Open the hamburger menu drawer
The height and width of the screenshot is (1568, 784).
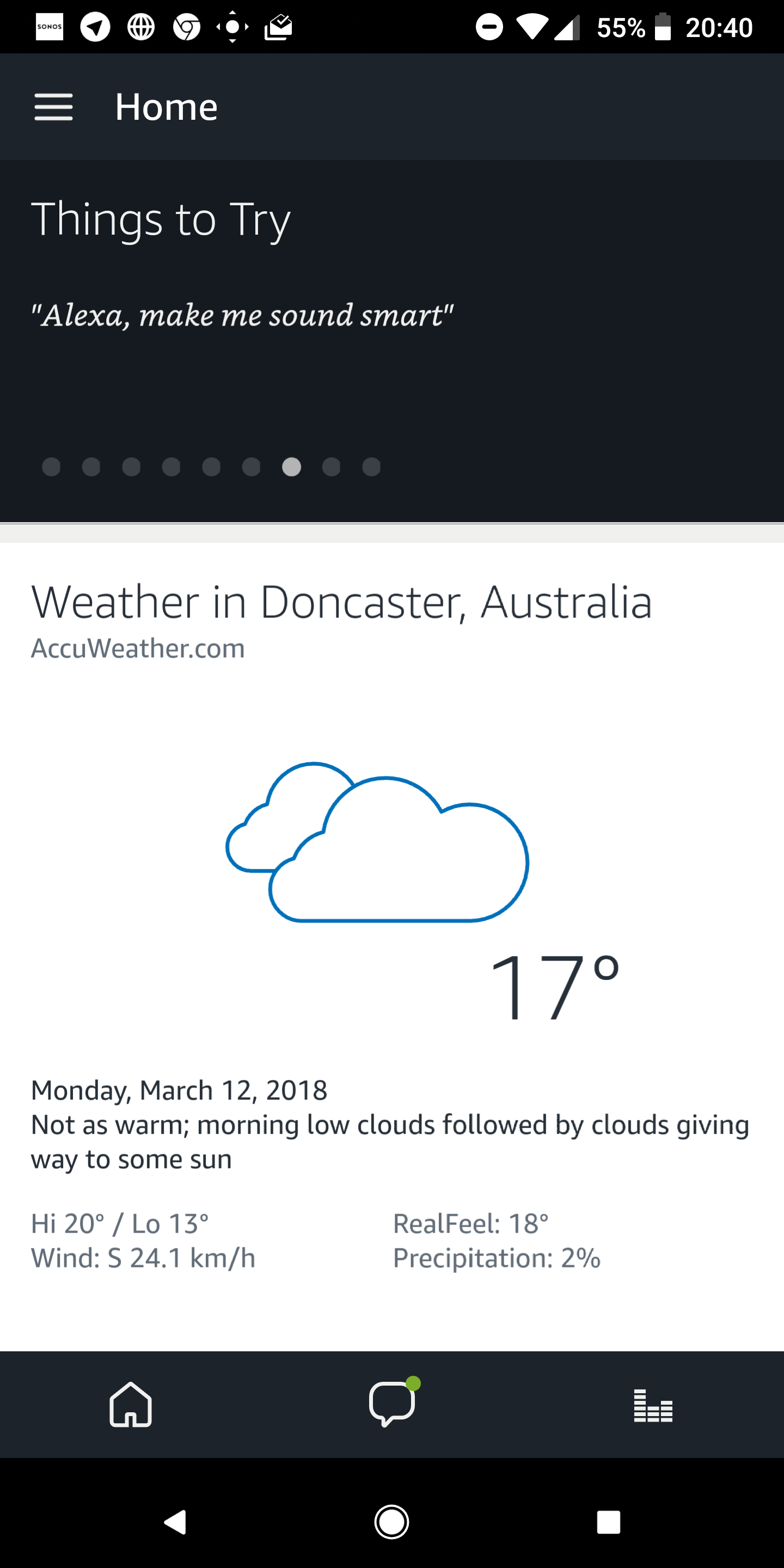53,107
